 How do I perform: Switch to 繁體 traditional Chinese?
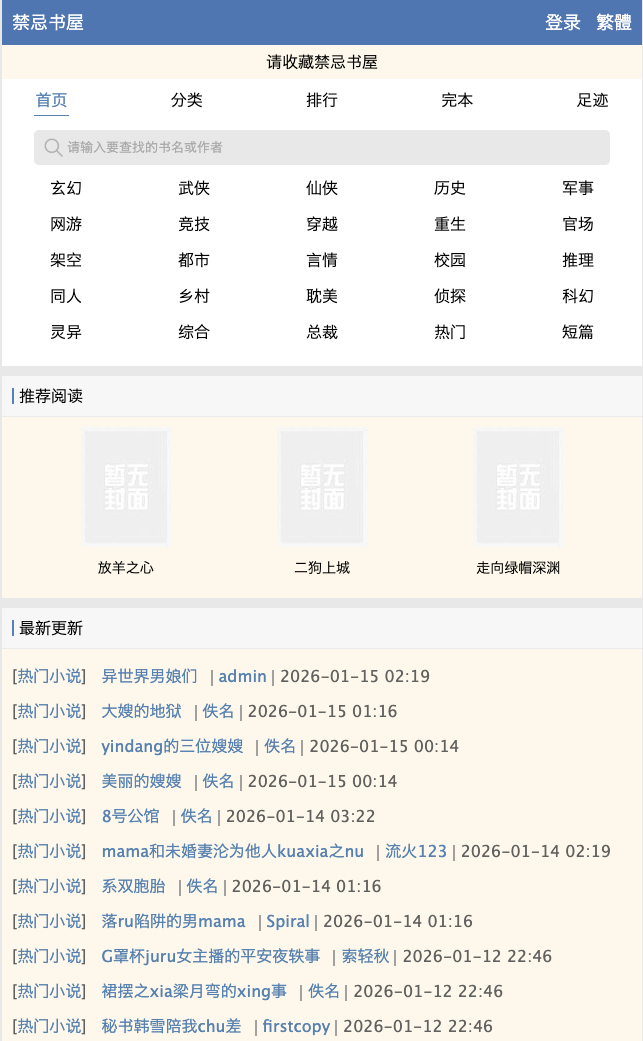[614, 22]
